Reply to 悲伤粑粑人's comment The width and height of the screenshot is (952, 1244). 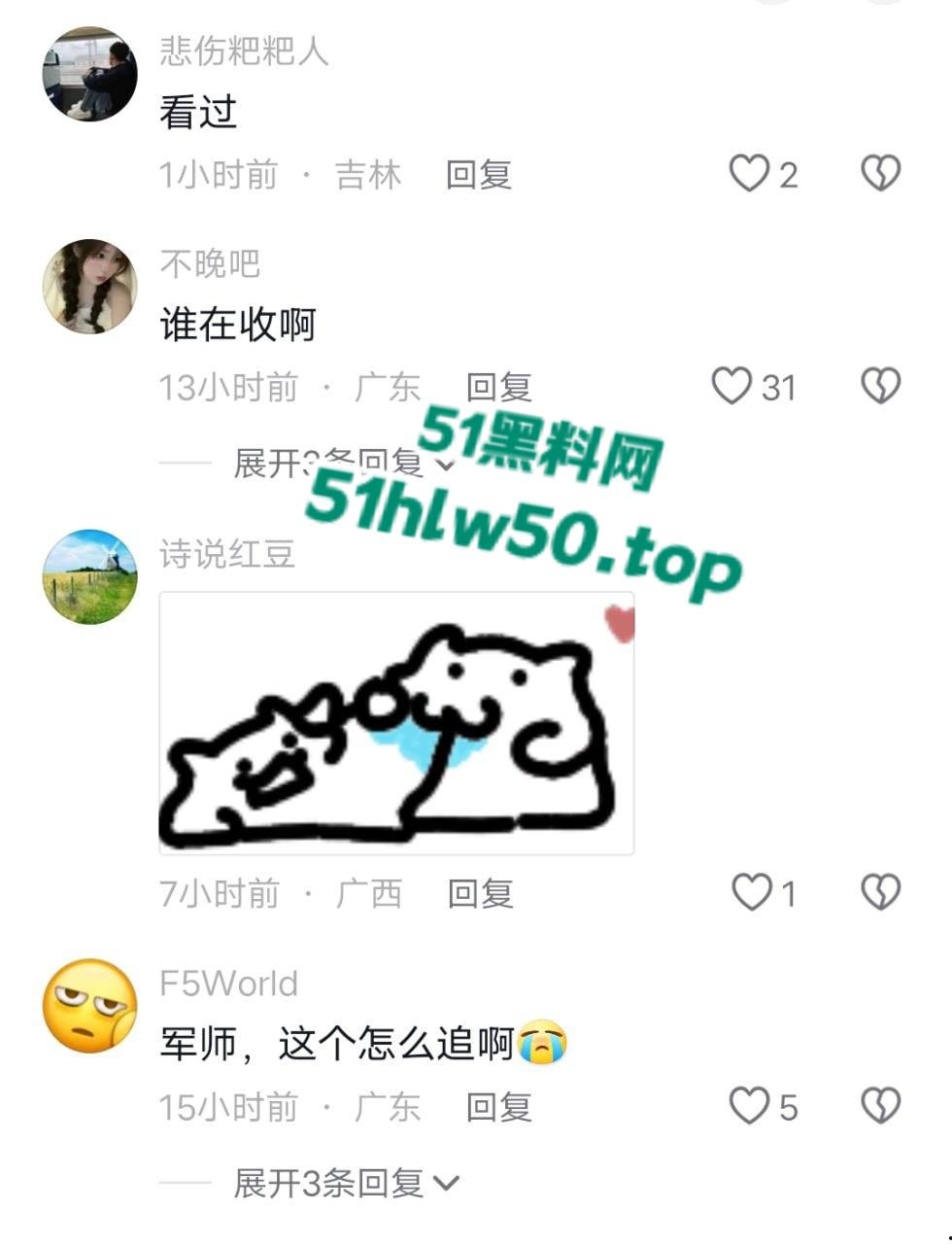point(478,175)
